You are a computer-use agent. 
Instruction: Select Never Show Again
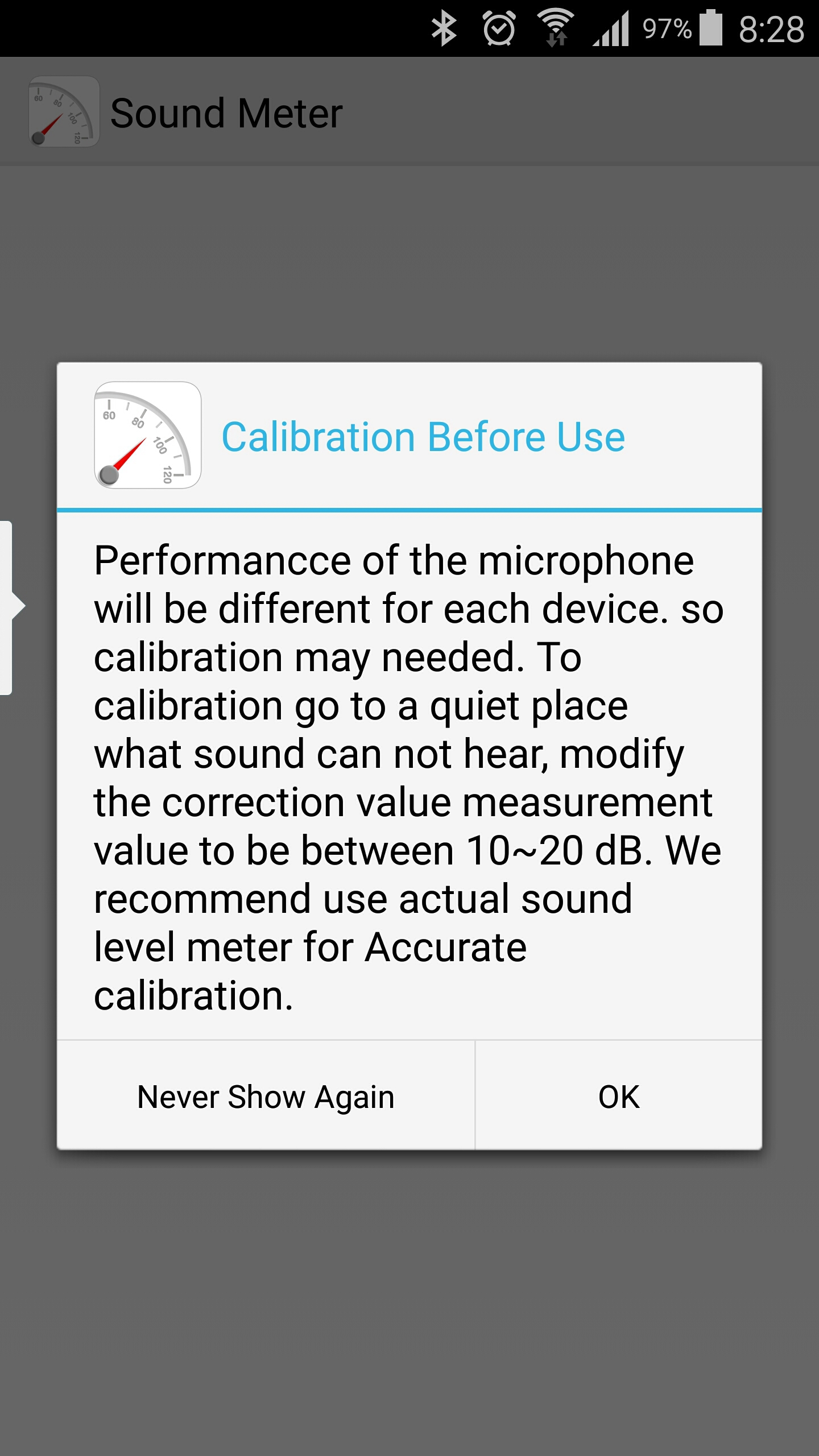(x=266, y=1097)
